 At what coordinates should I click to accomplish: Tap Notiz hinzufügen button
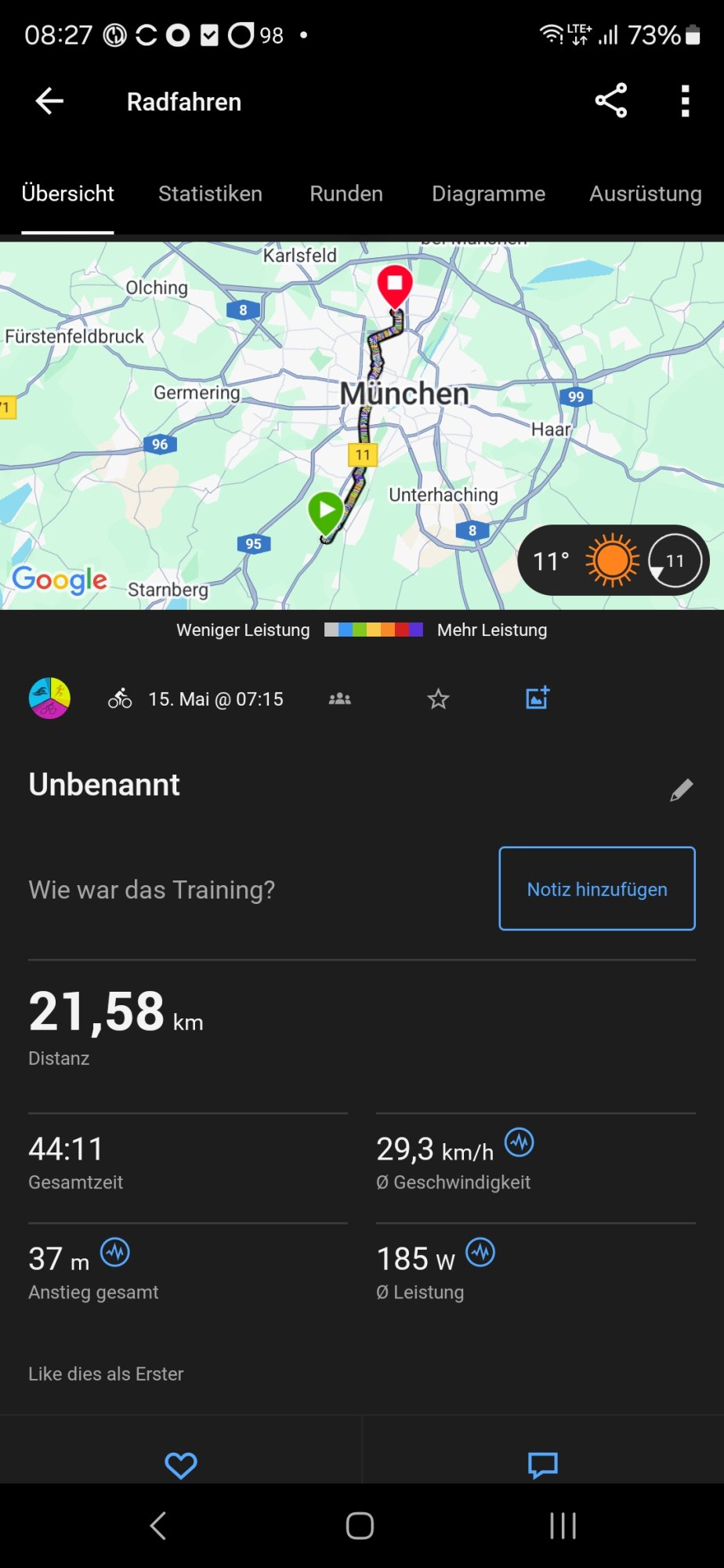click(597, 889)
